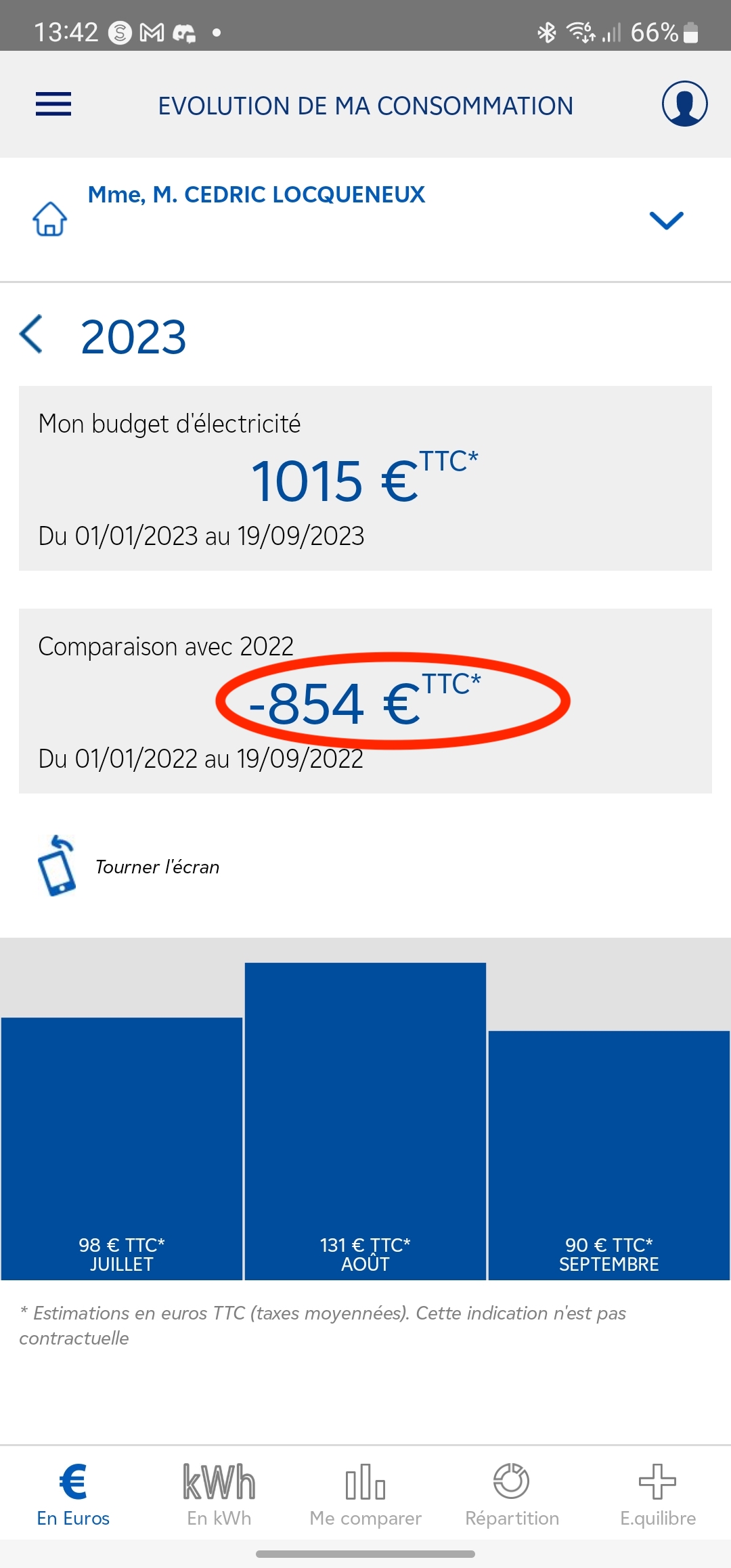
Task: Open the E.quilibre tab
Action: pyautogui.click(x=658, y=1495)
